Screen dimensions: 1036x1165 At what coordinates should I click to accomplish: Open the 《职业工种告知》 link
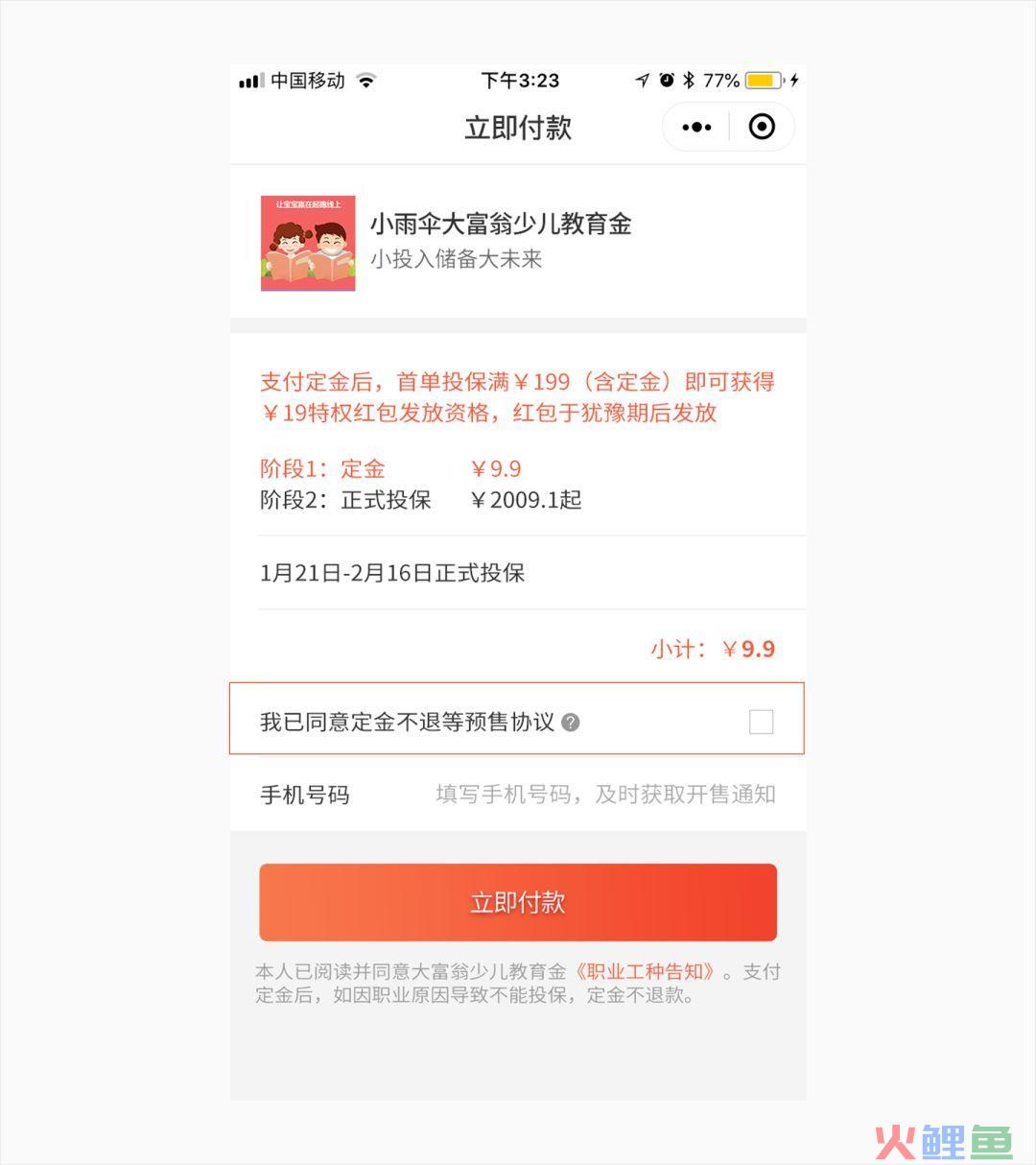[645, 971]
